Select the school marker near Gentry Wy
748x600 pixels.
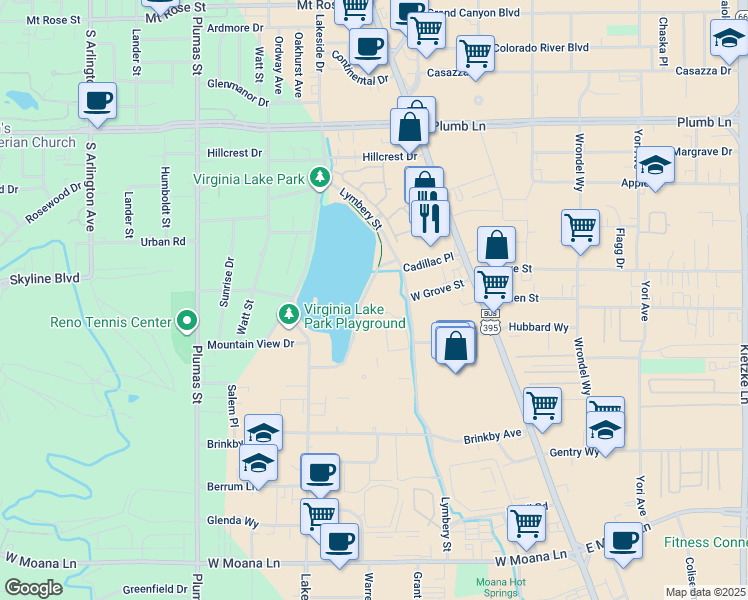pos(605,429)
